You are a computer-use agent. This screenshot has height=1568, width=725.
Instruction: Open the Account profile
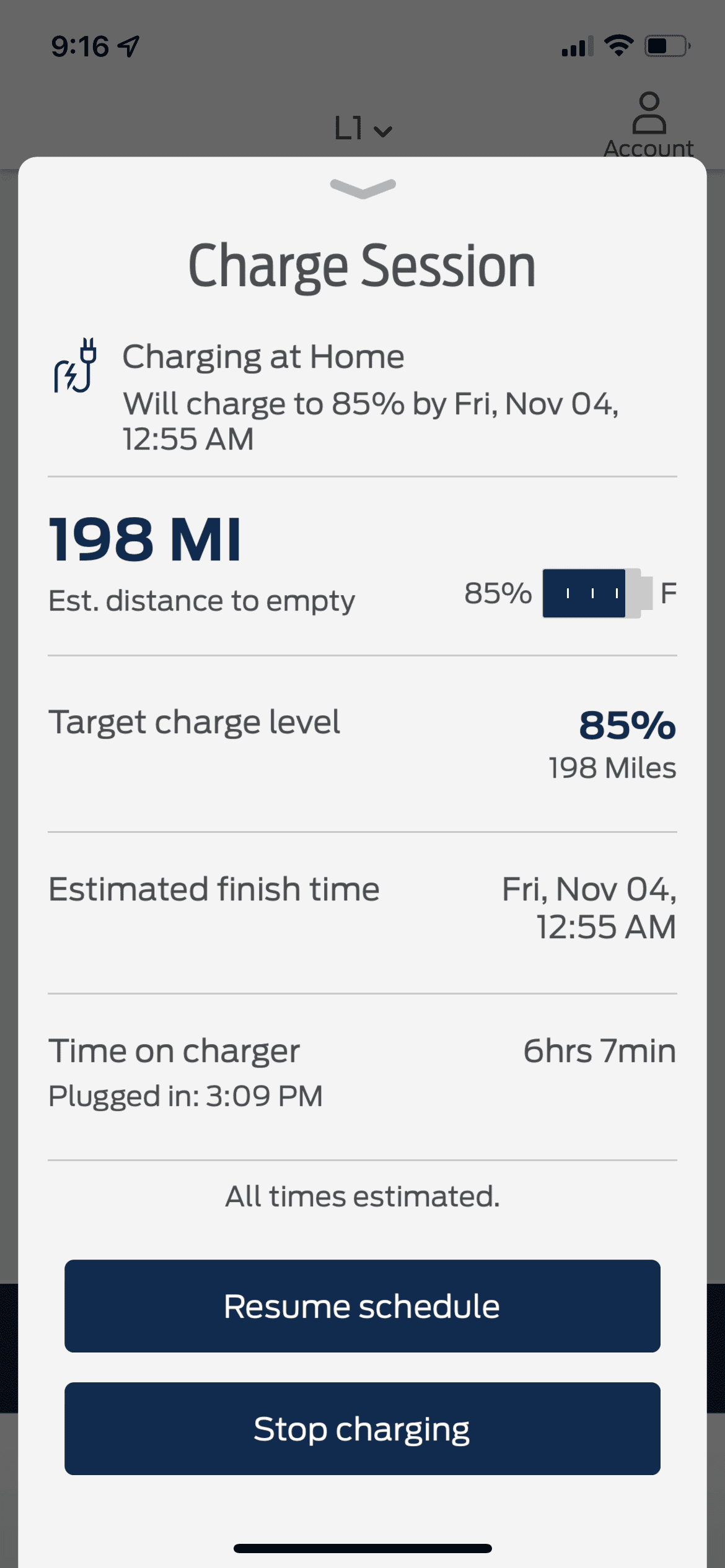(x=648, y=124)
